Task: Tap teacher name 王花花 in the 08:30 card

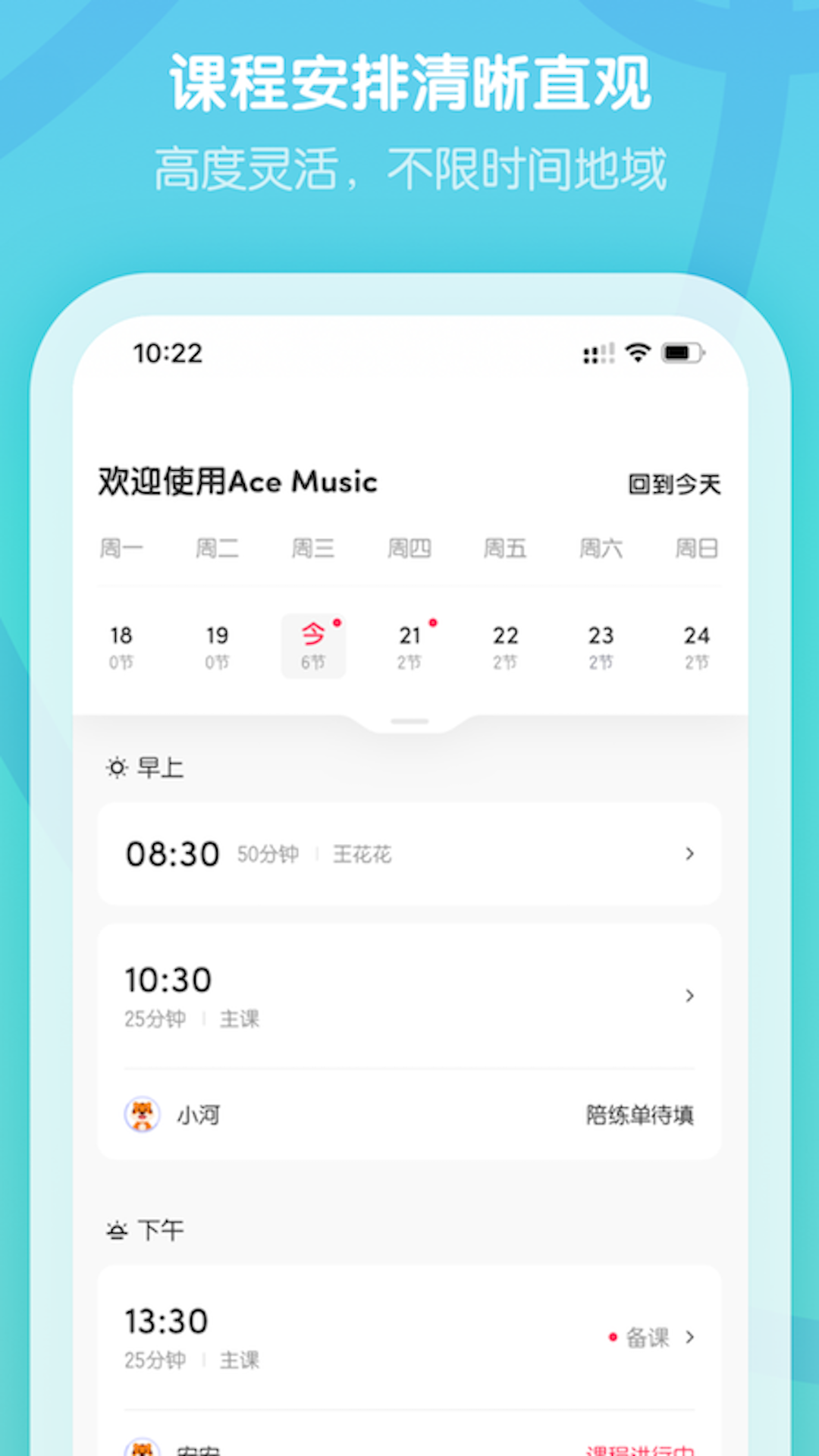Action: pyautogui.click(x=361, y=854)
